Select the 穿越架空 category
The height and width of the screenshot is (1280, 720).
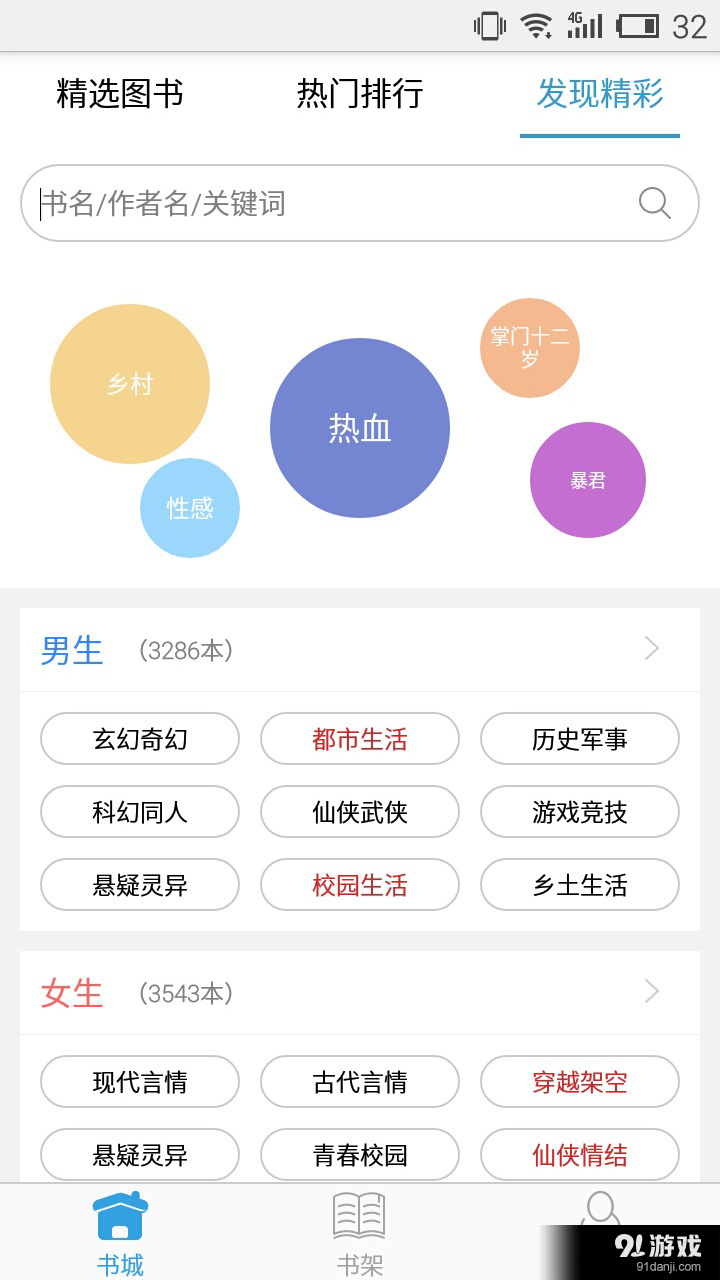coord(580,1082)
